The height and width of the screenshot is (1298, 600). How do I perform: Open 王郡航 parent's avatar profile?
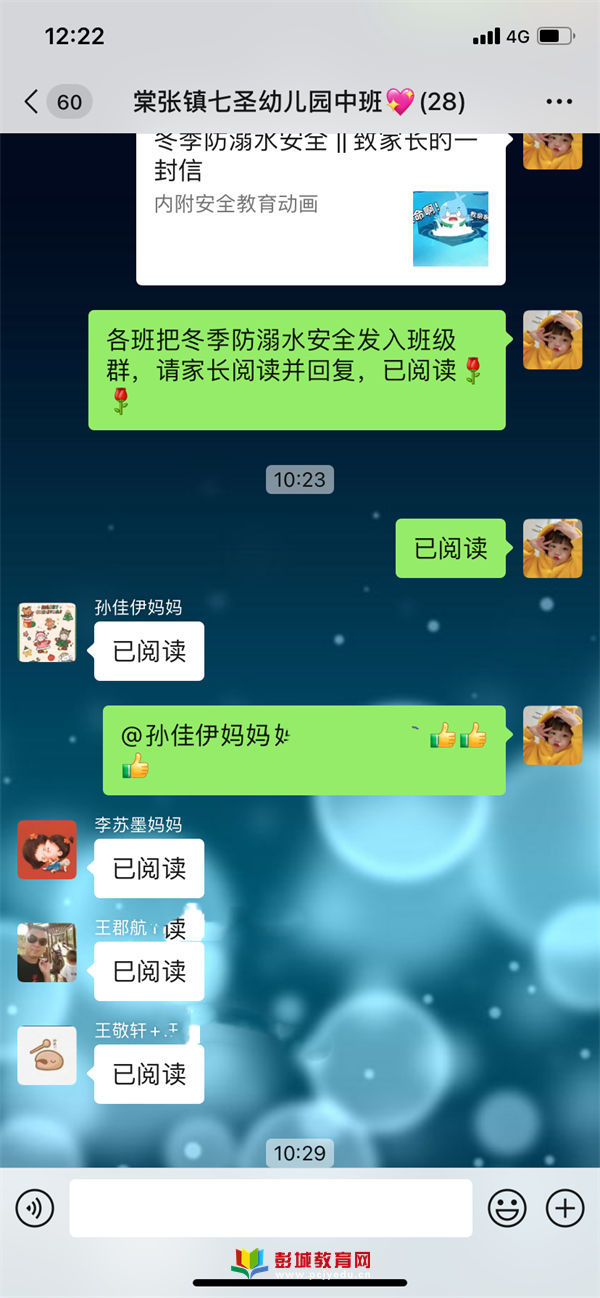[x=47, y=952]
